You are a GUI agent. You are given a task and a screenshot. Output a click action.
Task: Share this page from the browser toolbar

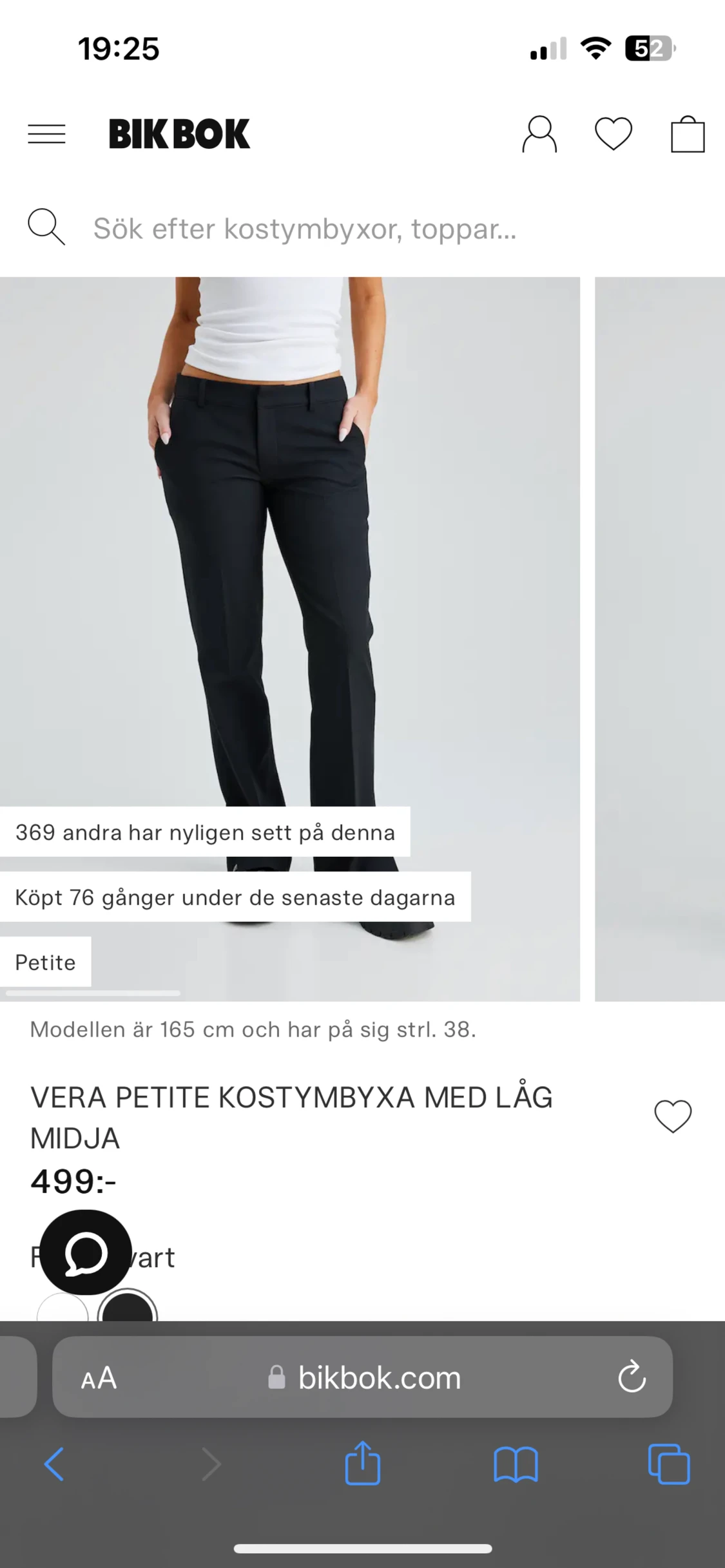coord(363,1464)
